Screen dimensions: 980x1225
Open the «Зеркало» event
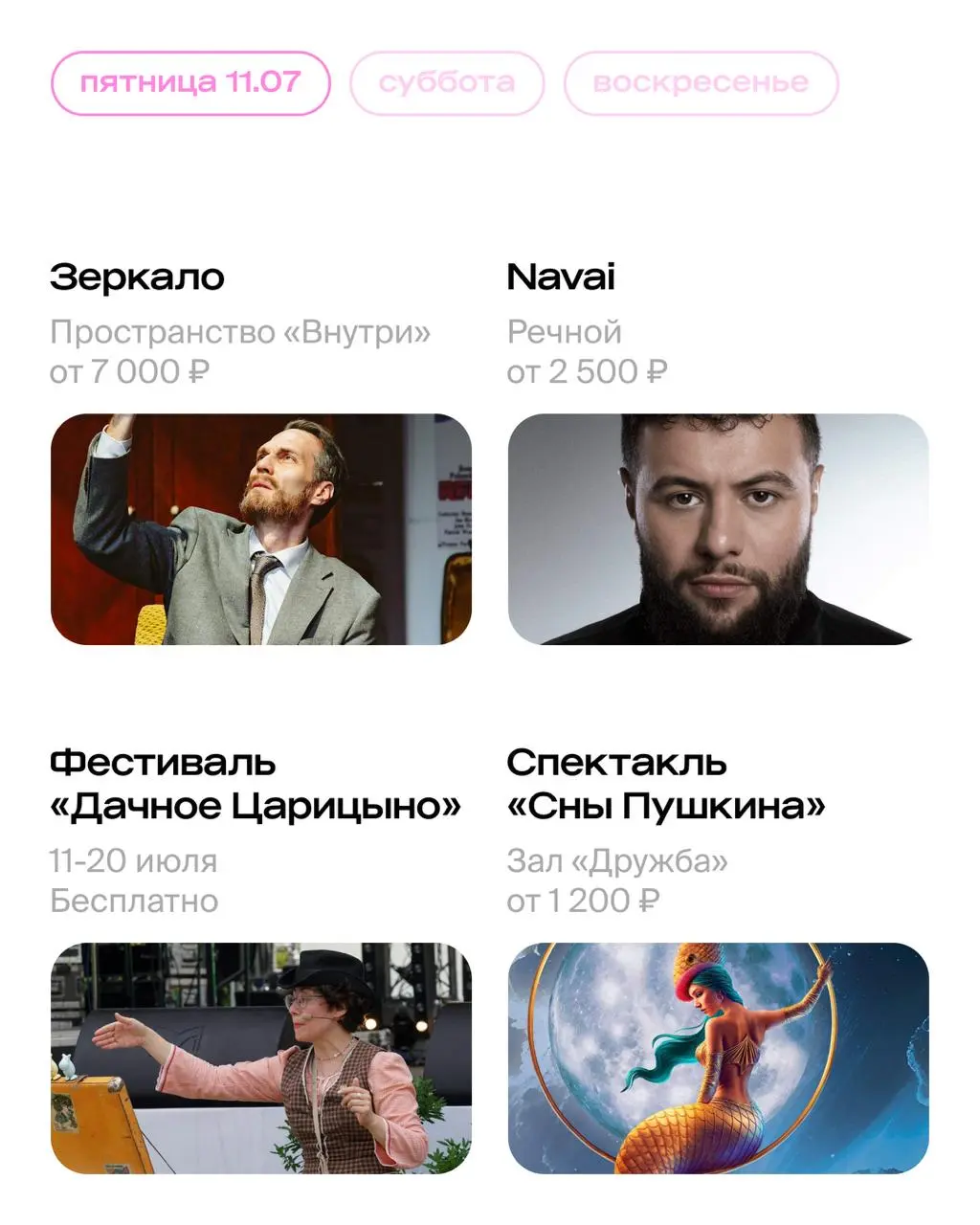pos(136,277)
